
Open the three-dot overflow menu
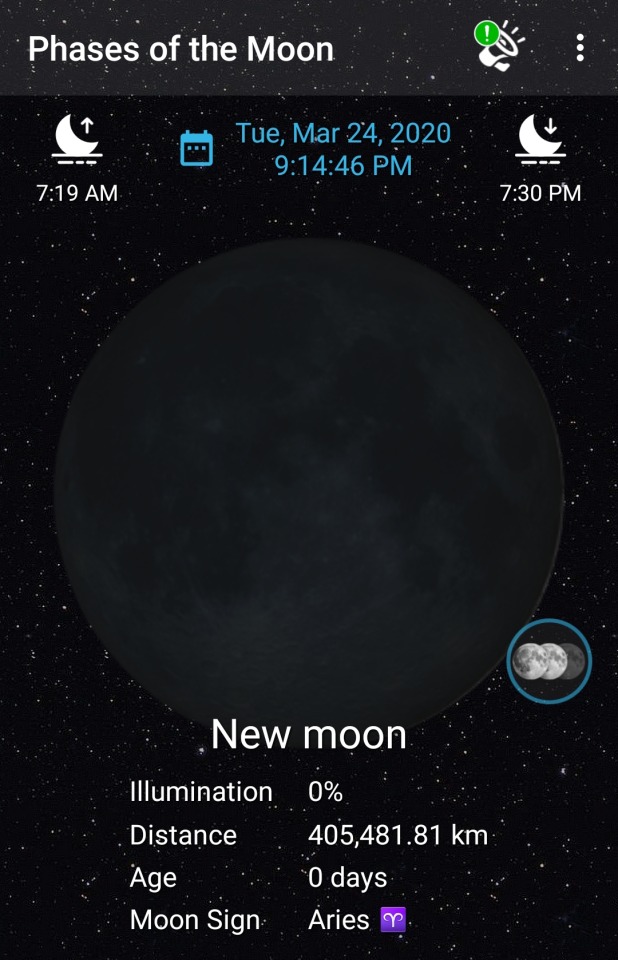580,48
